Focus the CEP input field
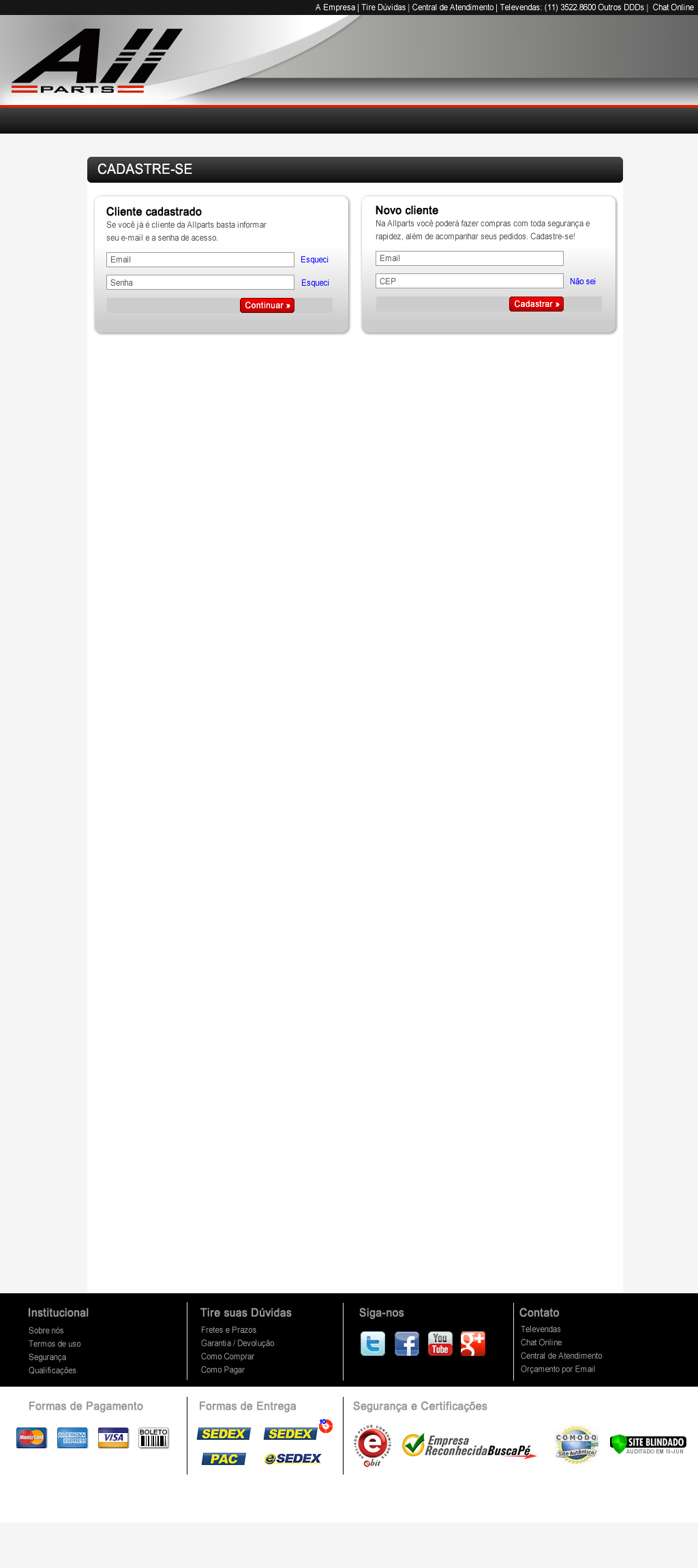Viewport: 698px width, 1568px height. (469, 282)
